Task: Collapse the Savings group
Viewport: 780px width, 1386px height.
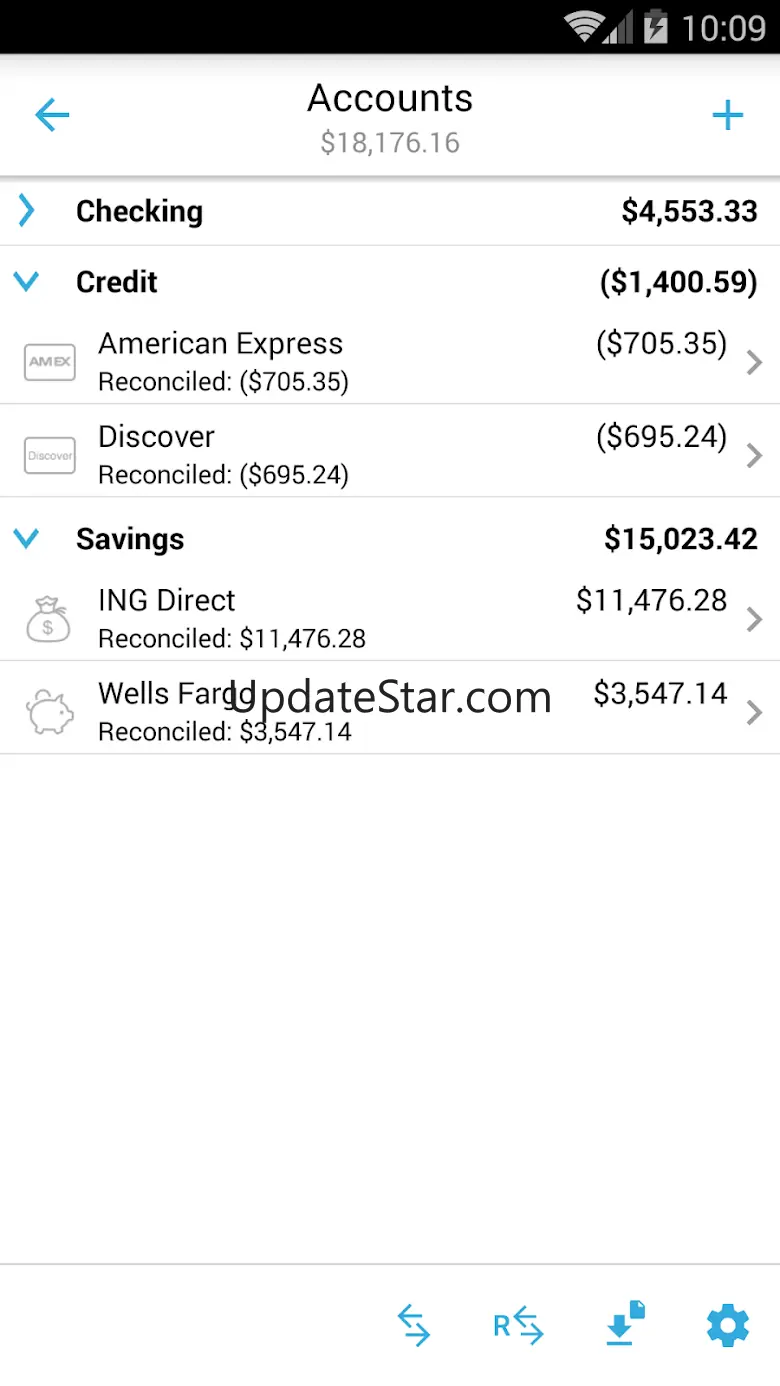Action: tap(27, 539)
